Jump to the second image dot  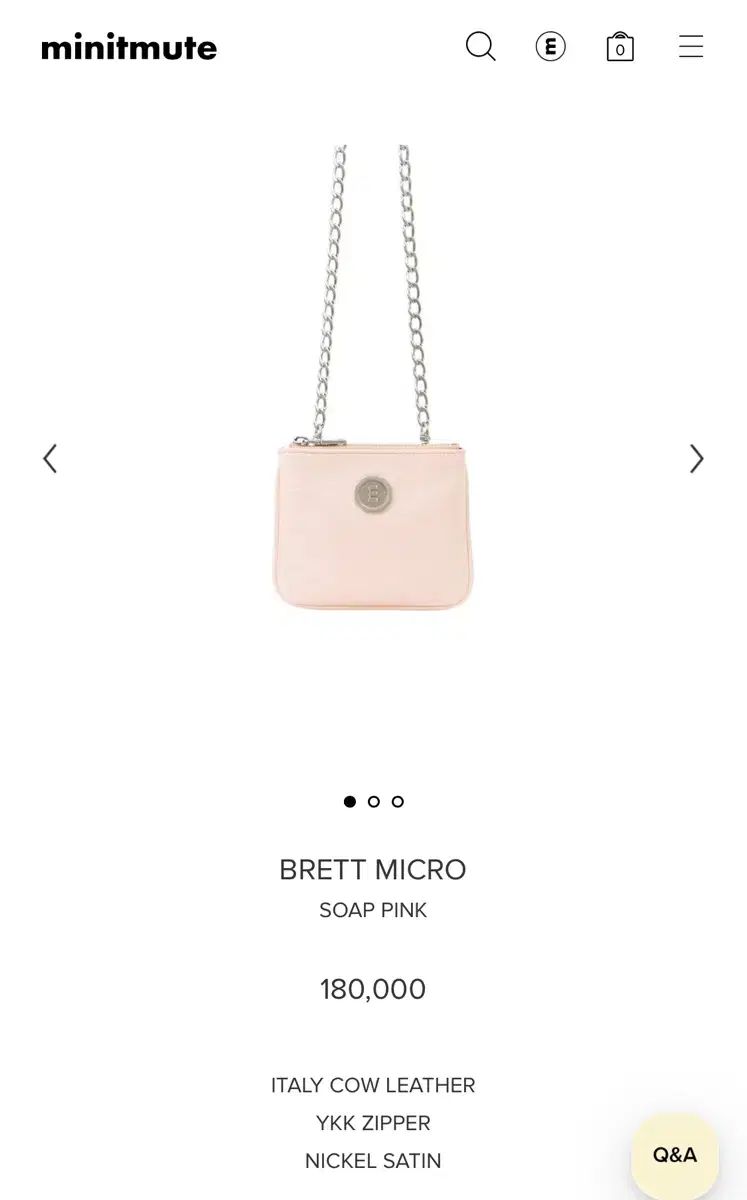[x=374, y=801]
